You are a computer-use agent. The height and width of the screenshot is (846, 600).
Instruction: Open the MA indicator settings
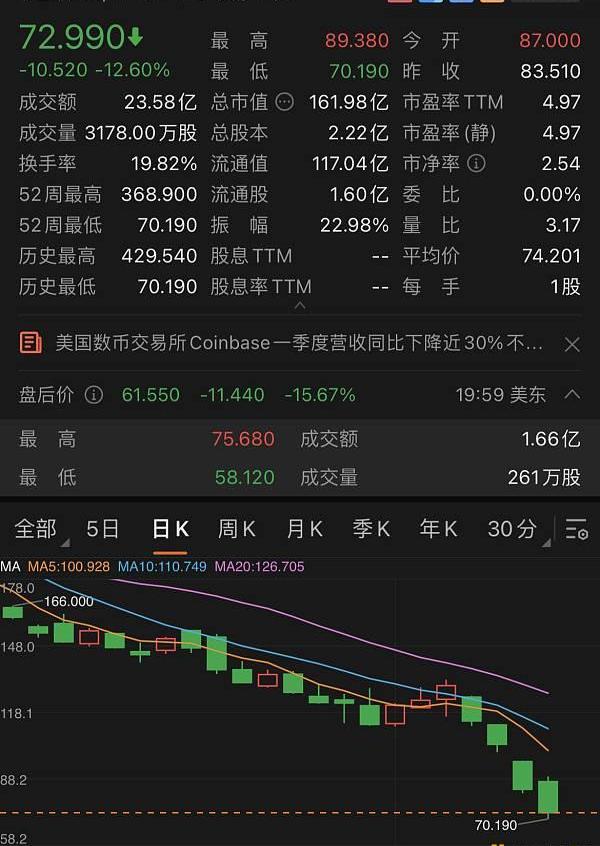coord(10,567)
